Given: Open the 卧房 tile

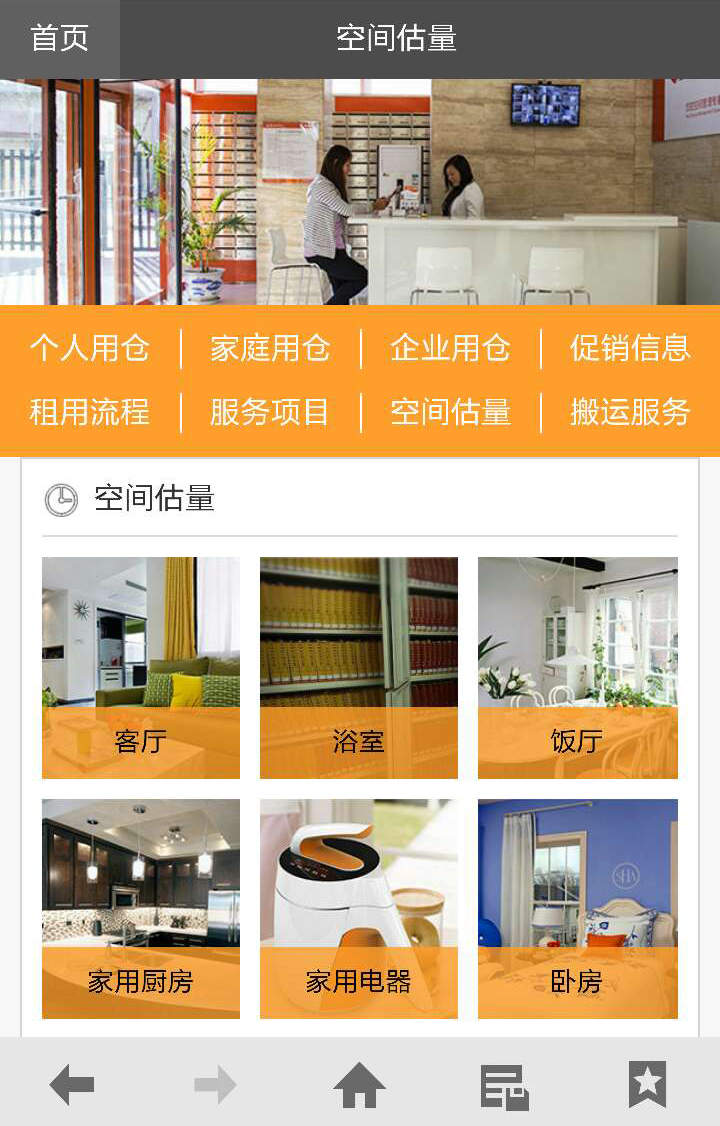Looking at the screenshot, I should [577, 908].
